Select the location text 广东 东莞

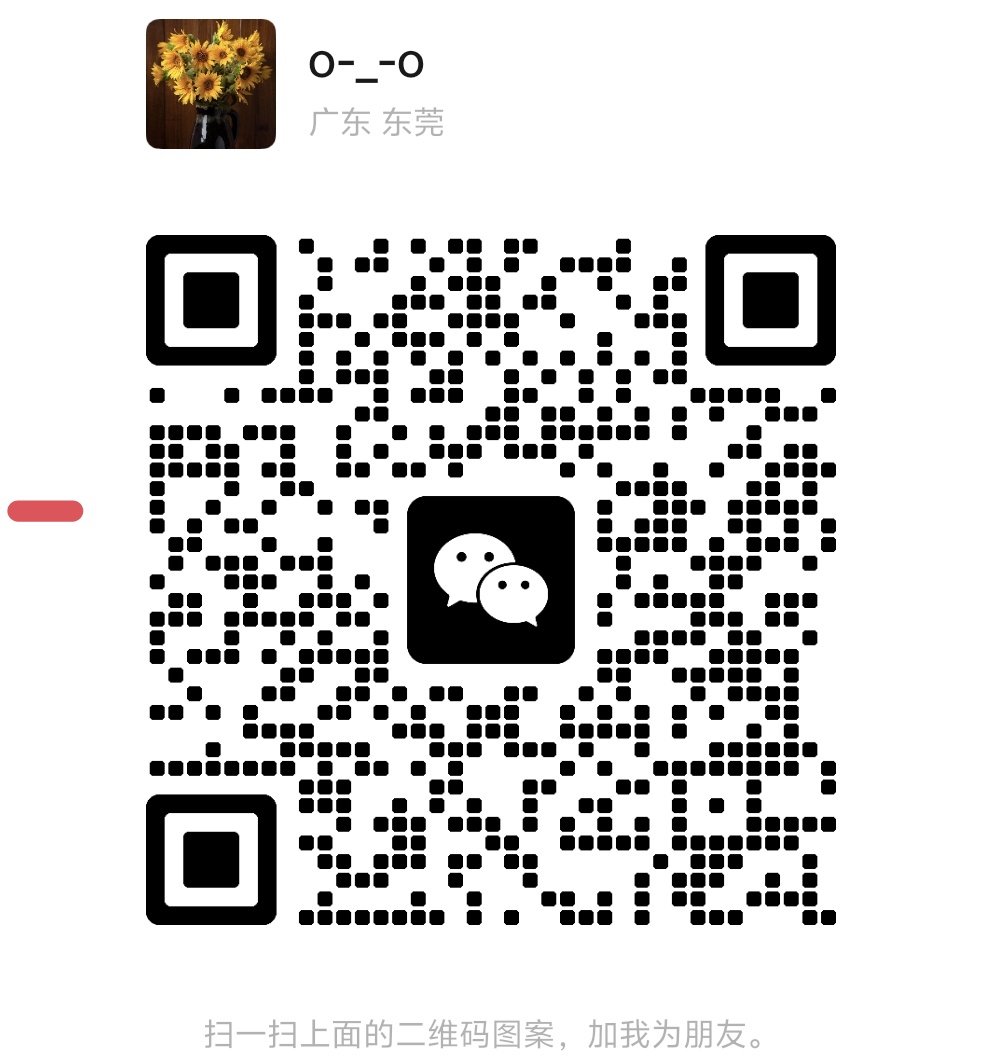pyautogui.click(x=377, y=120)
